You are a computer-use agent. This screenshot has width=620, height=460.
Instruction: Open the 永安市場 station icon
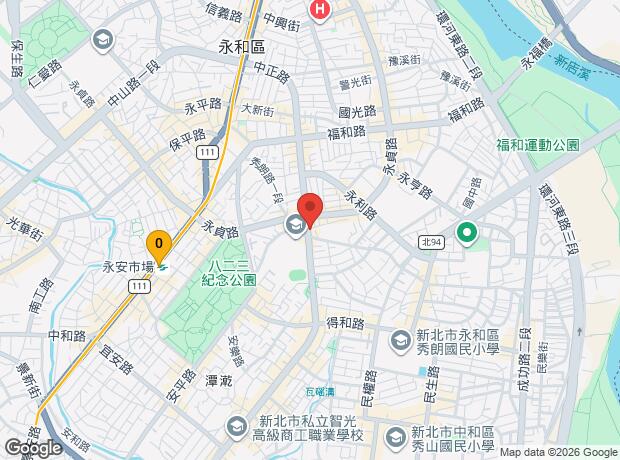[x=163, y=267]
